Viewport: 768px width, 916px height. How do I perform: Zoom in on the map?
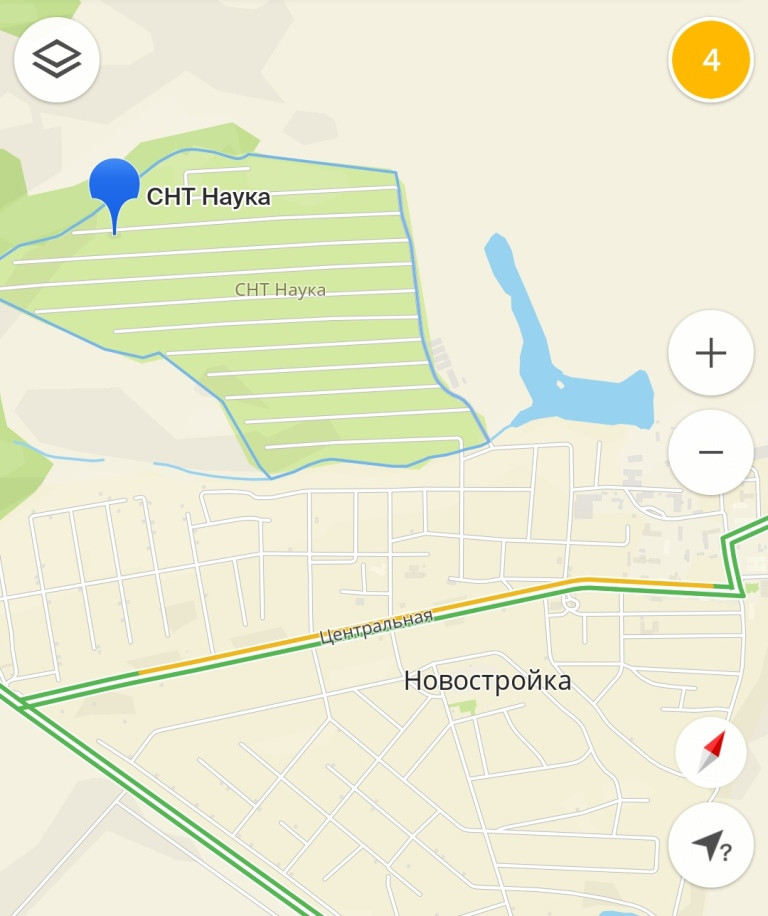710,353
